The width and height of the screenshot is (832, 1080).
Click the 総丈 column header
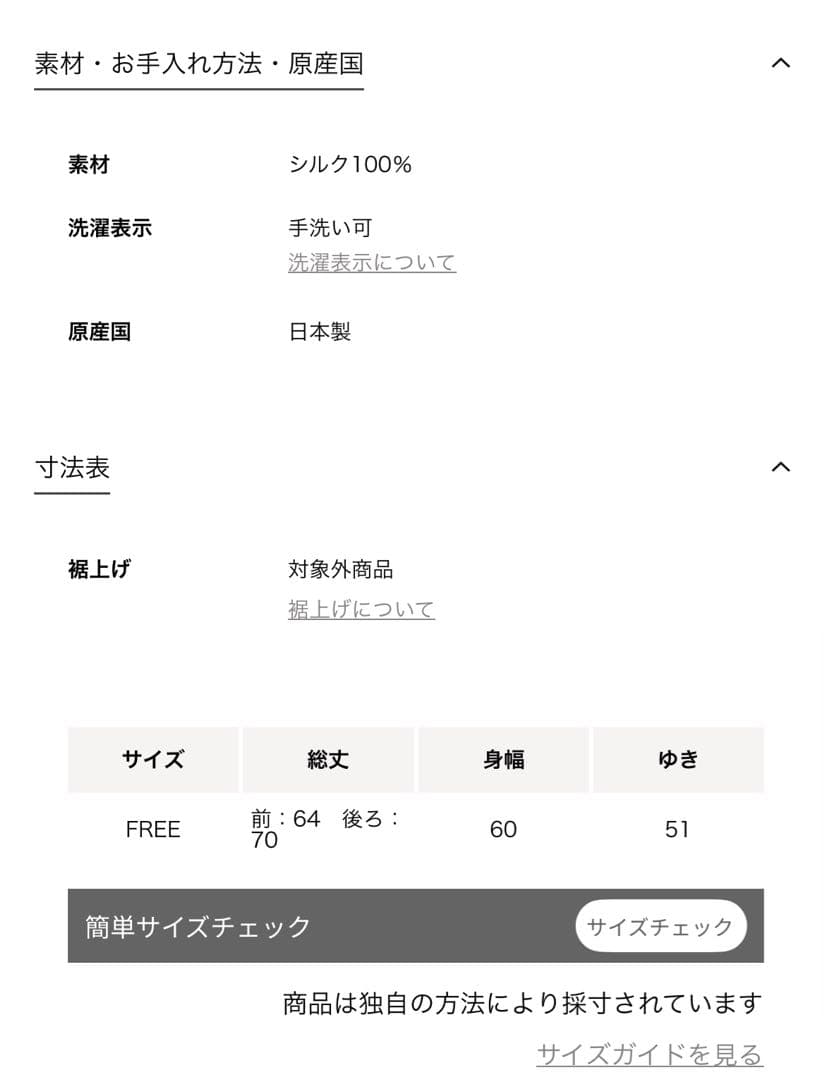(x=328, y=760)
